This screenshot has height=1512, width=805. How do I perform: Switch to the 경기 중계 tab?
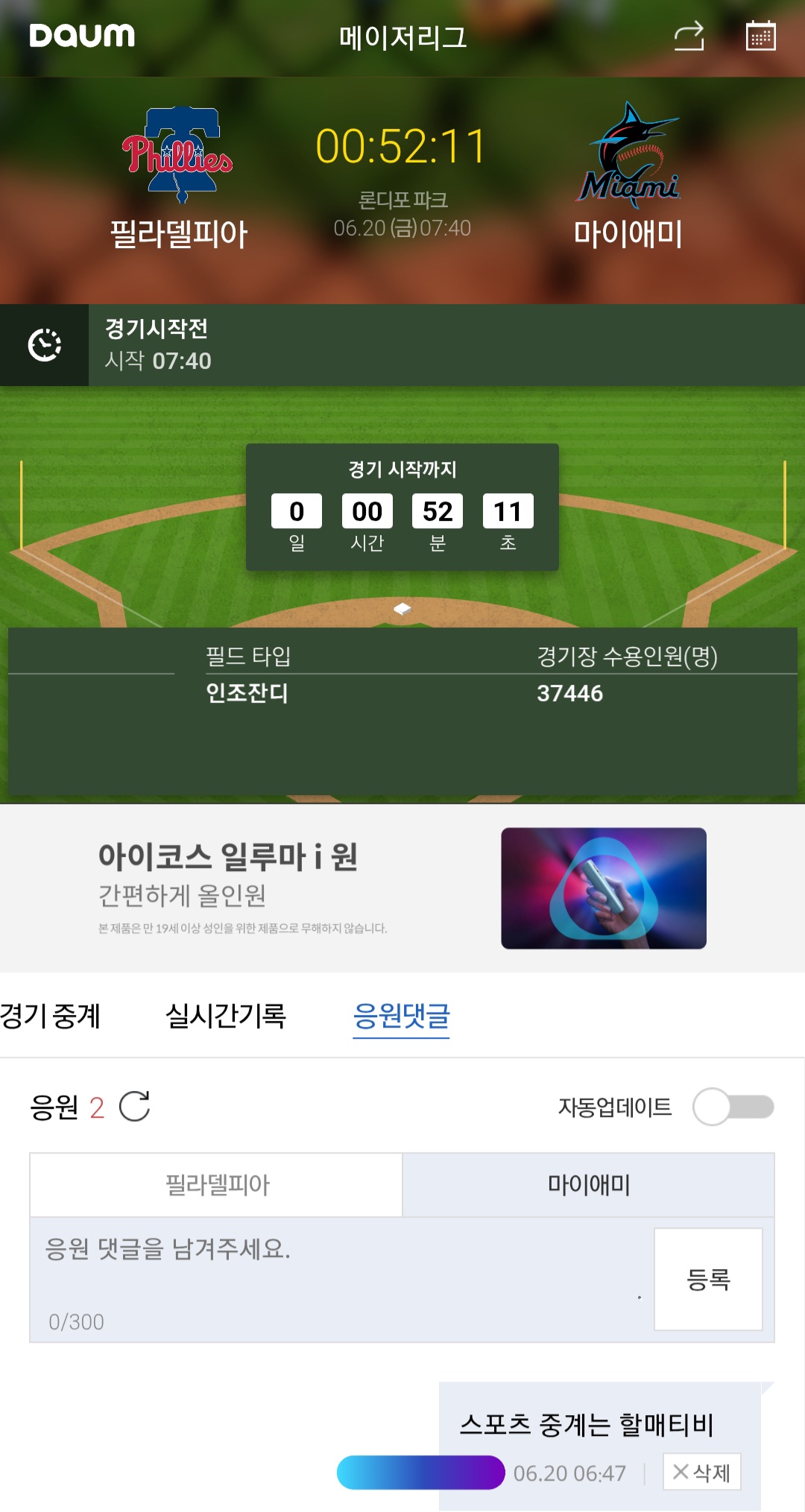click(x=51, y=1016)
